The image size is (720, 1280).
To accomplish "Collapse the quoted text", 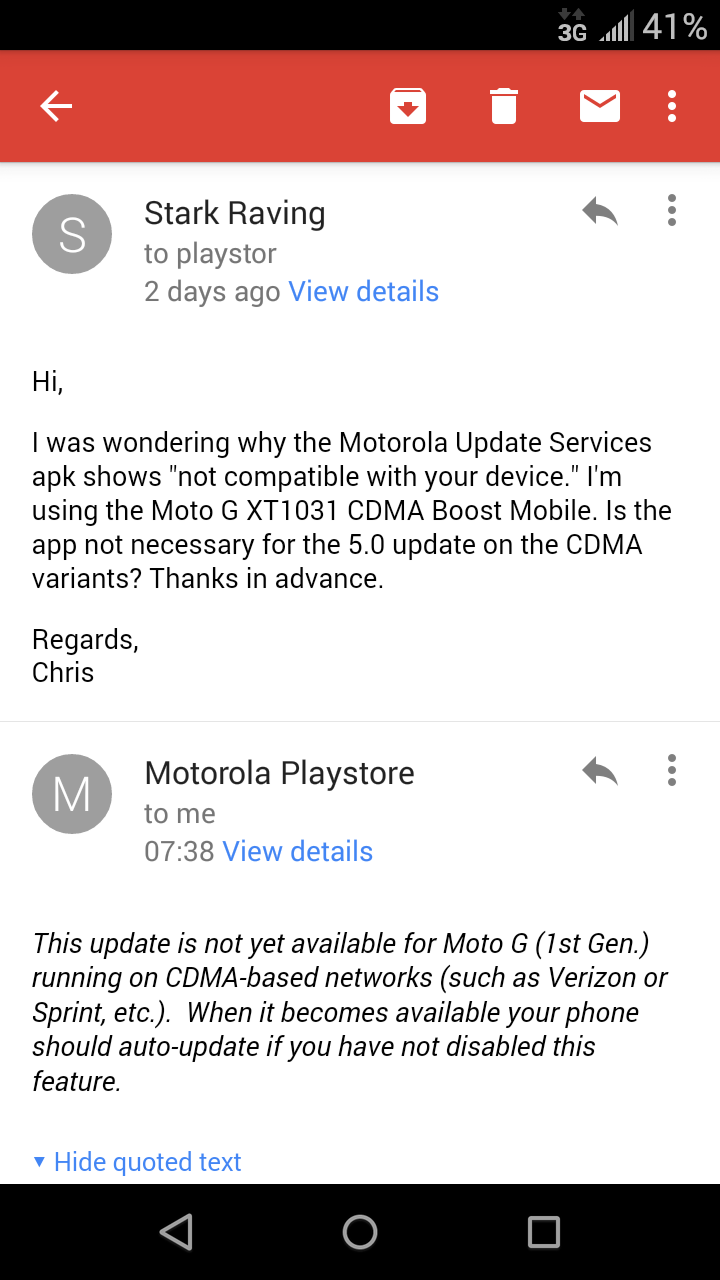I will point(137,1162).
